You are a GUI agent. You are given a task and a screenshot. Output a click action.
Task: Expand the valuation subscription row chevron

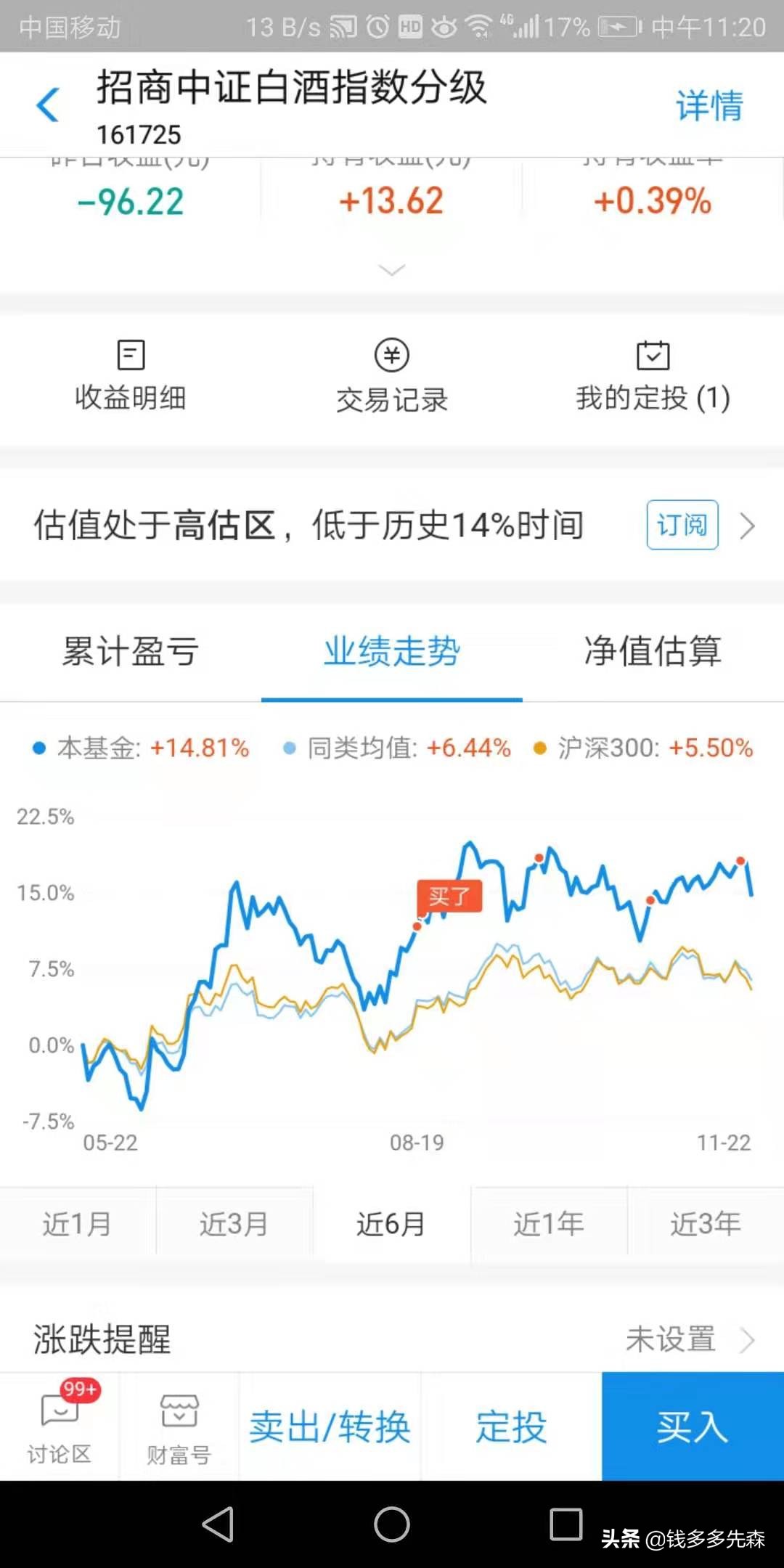point(749,526)
